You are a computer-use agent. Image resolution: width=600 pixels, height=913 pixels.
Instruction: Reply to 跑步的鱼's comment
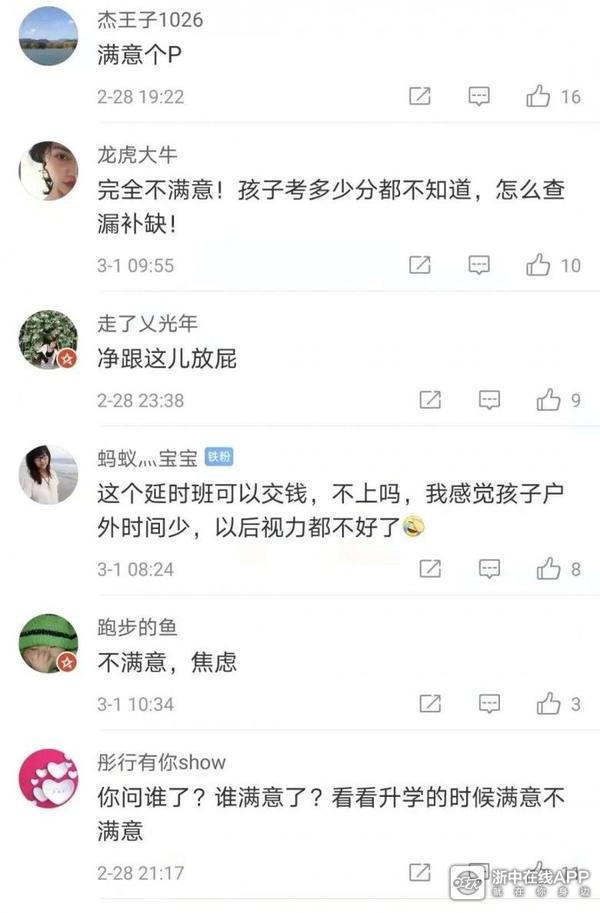[x=489, y=704]
